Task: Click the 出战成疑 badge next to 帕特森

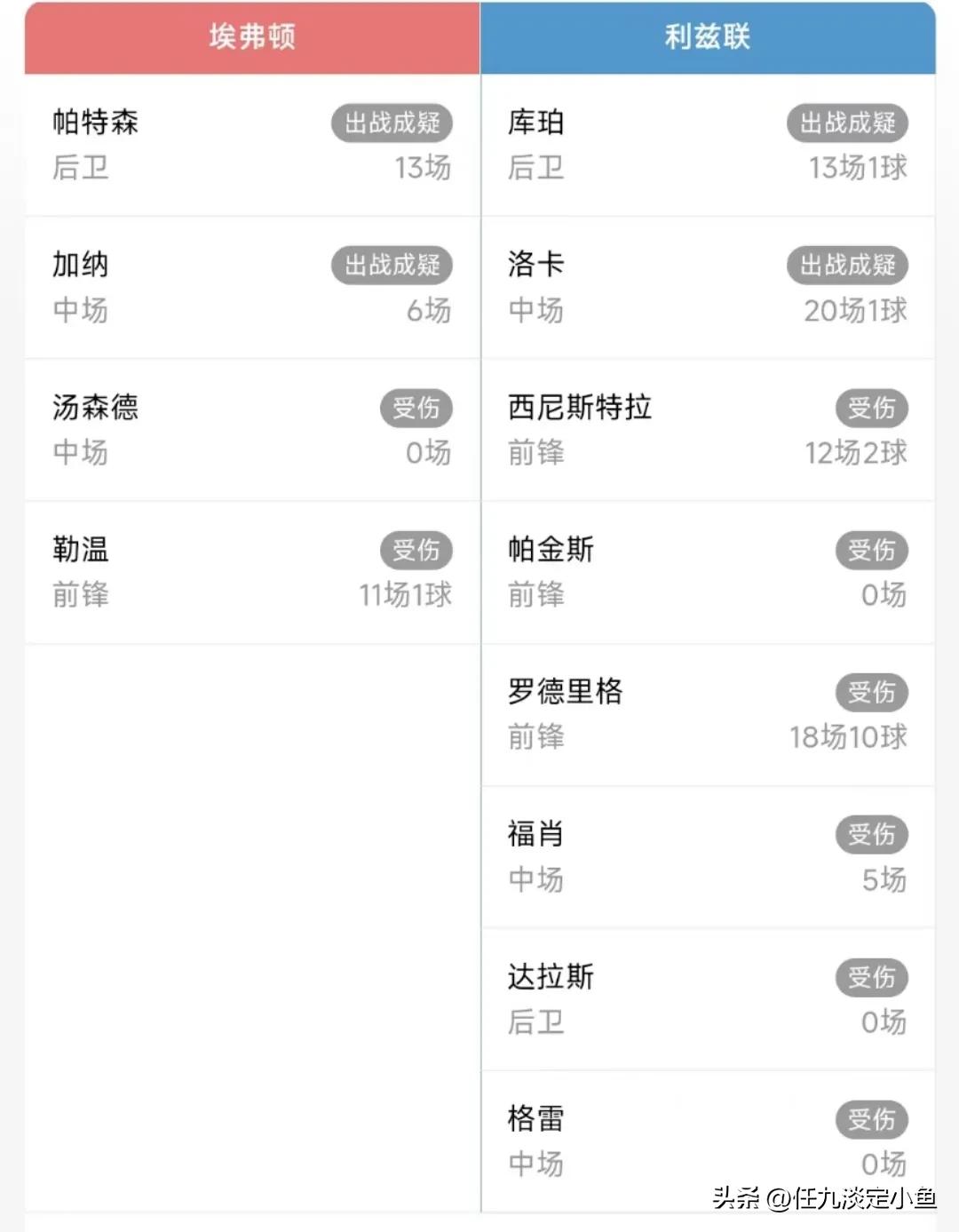Action: coord(392,123)
